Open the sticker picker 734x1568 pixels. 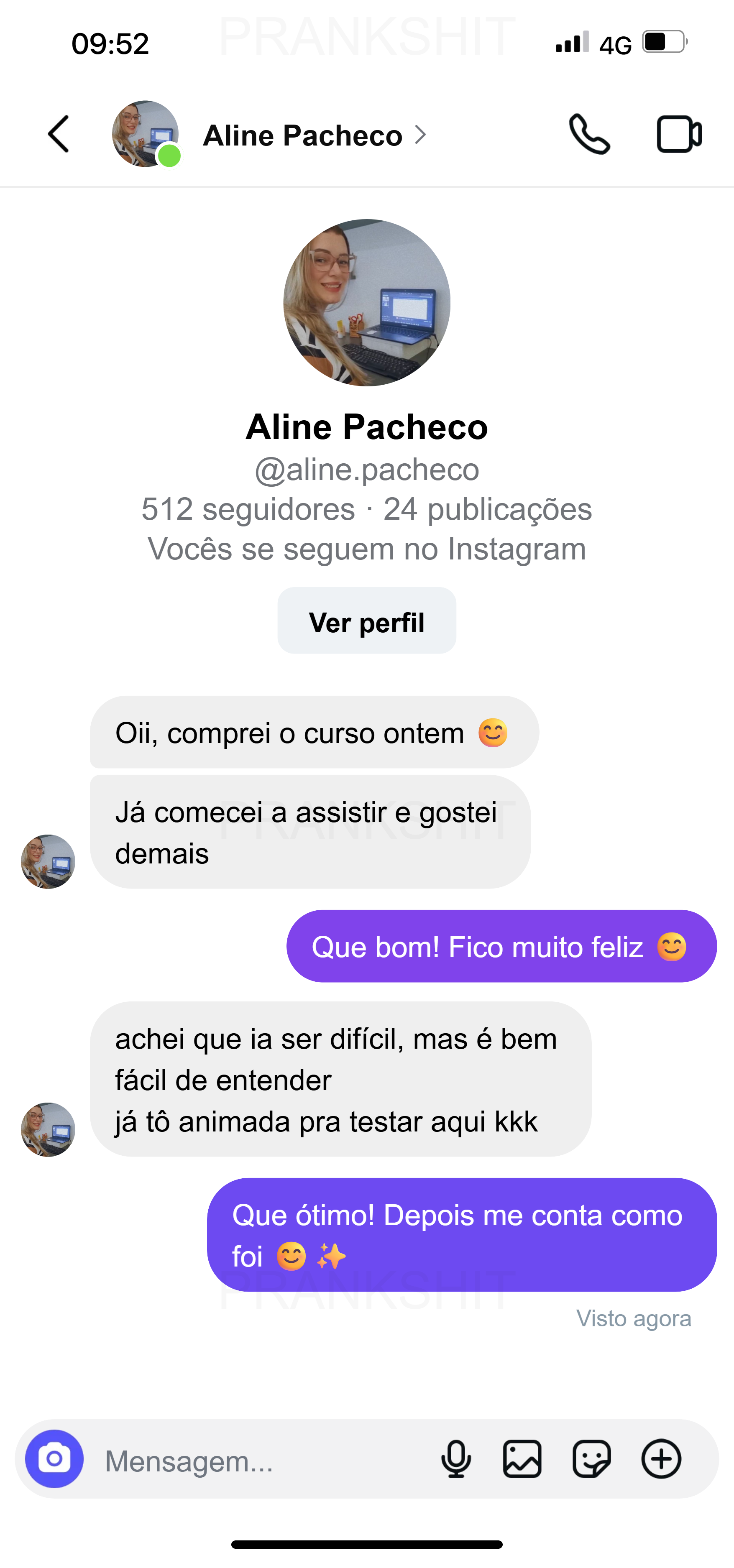click(591, 1459)
